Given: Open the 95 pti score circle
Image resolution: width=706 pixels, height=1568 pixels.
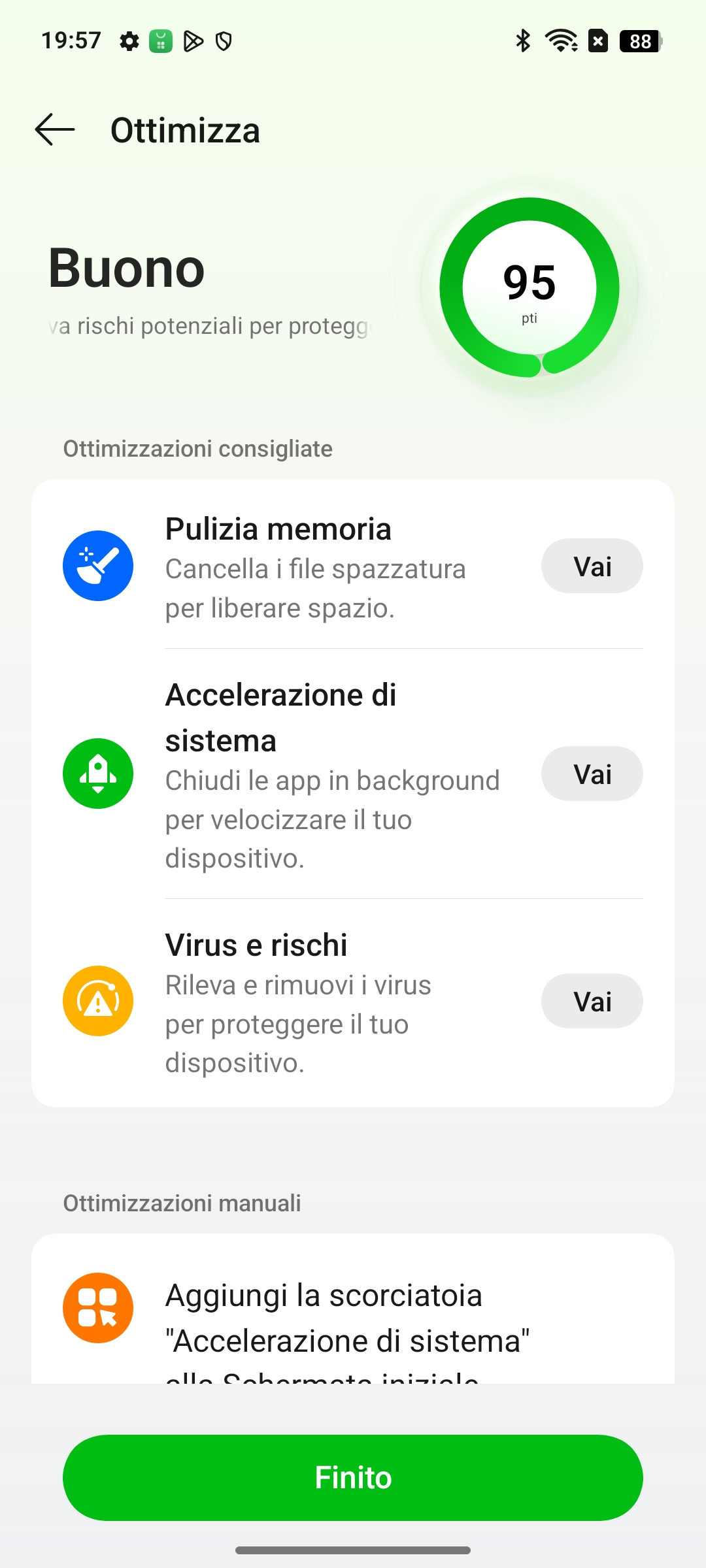Looking at the screenshot, I should tap(529, 287).
